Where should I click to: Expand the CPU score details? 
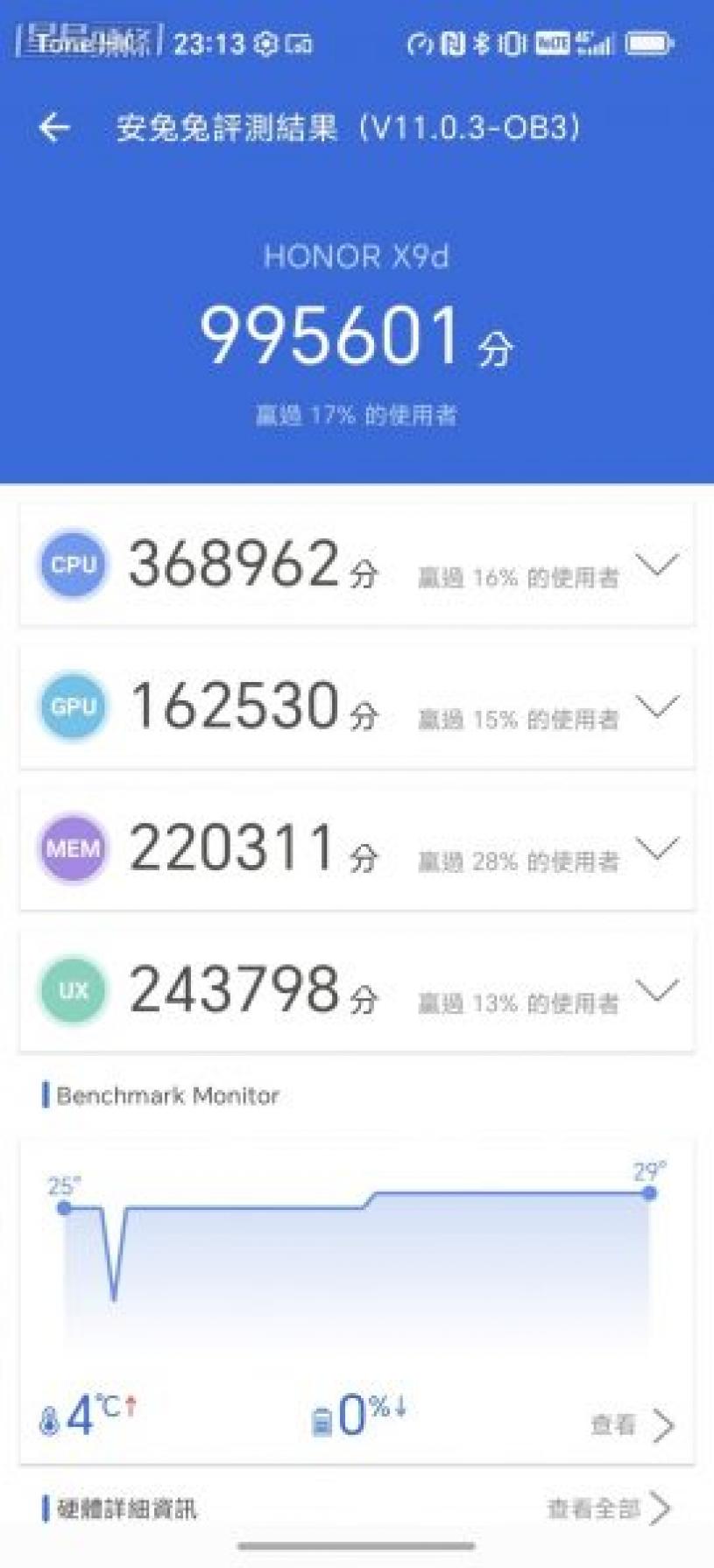pos(657,566)
